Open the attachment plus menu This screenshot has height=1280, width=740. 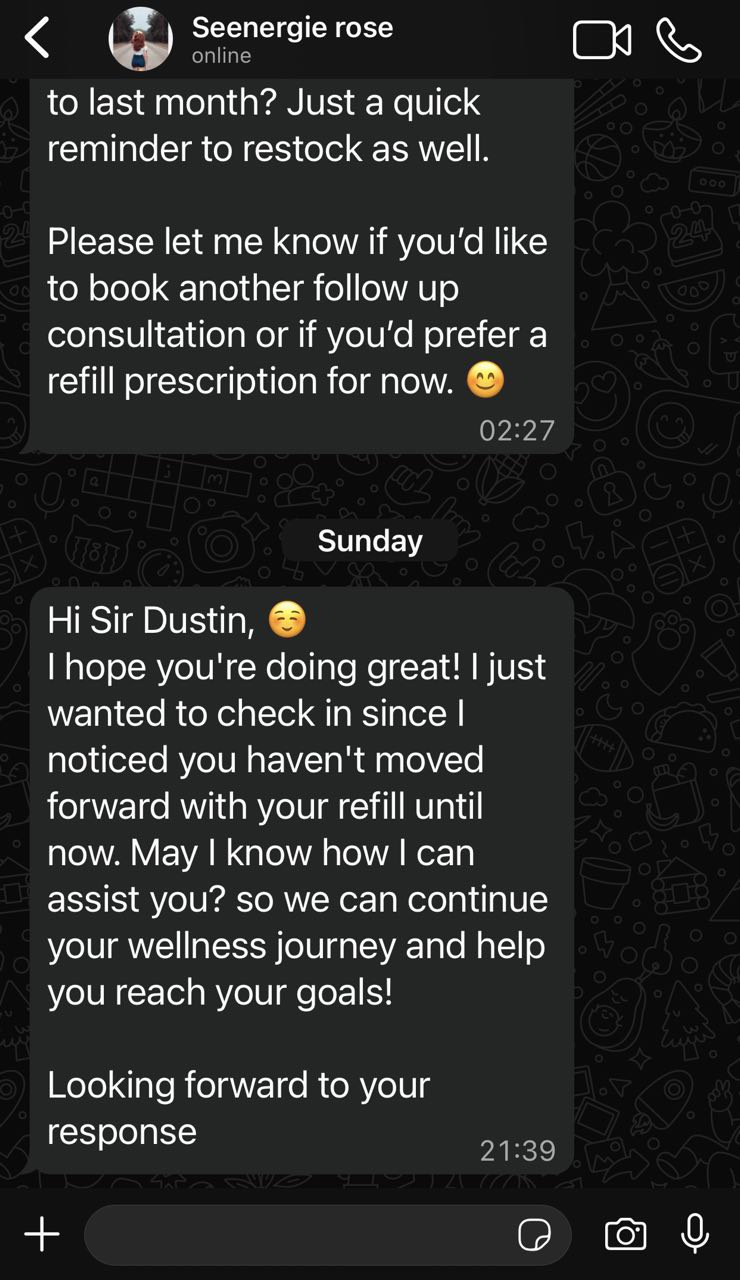42,1235
